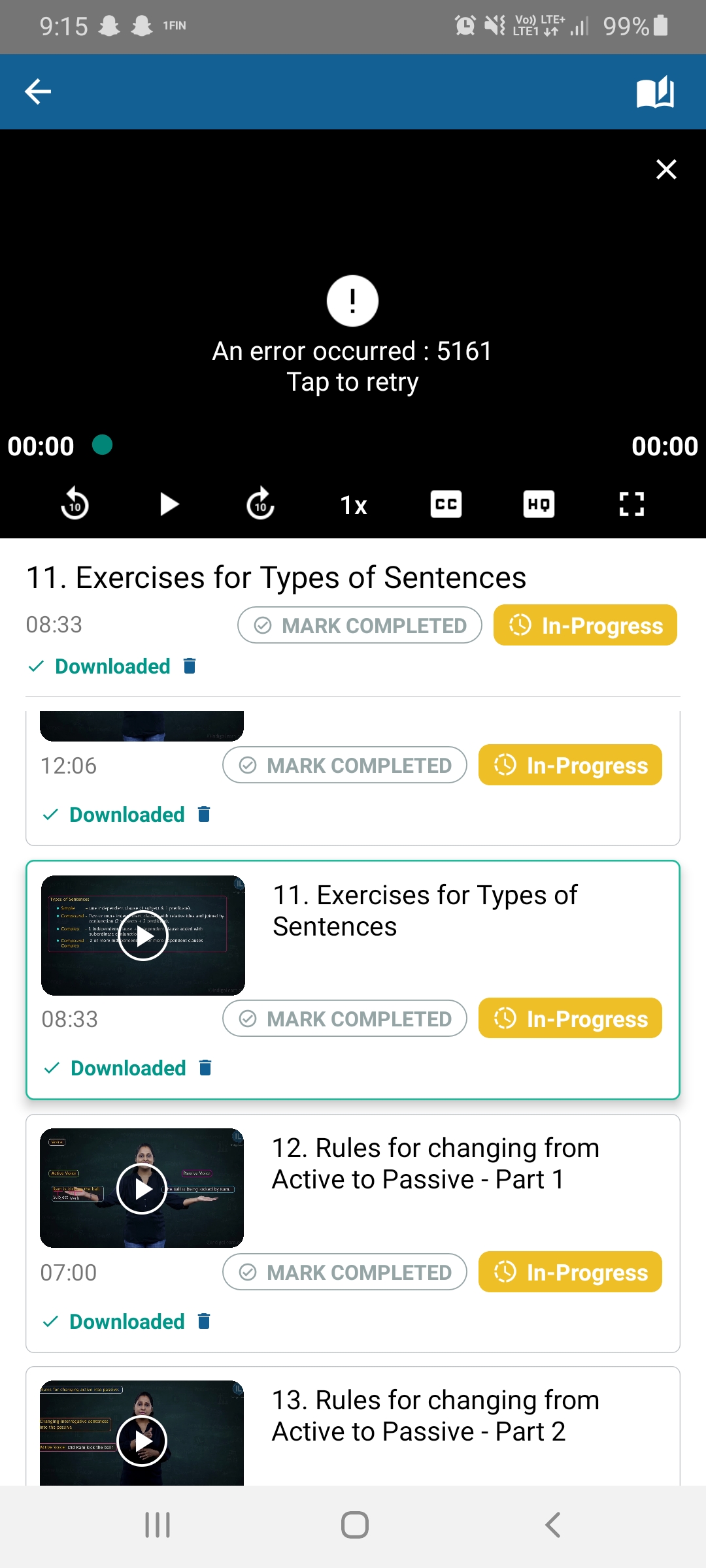Screen dimensions: 706x1568
Task: Toggle closed captions
Action: coord(446,504)
